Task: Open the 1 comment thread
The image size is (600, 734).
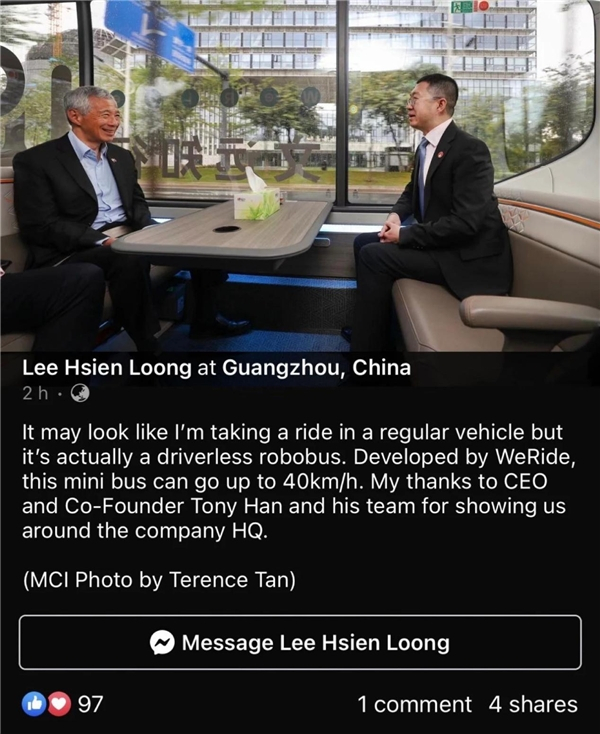Action: tap(414, 704)
